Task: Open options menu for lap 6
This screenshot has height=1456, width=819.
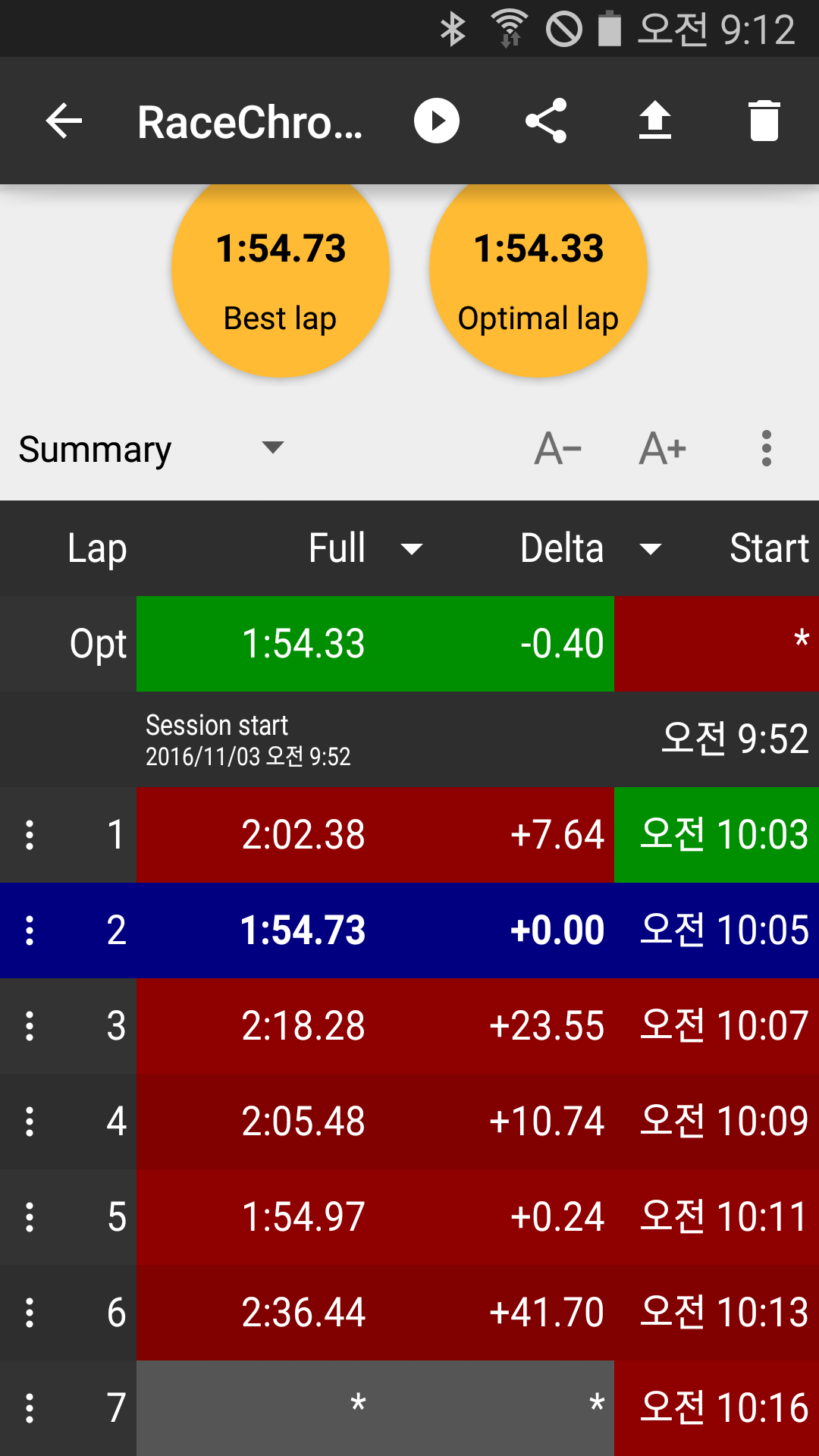Action: pyautogui.click(x=30, y=1313)
